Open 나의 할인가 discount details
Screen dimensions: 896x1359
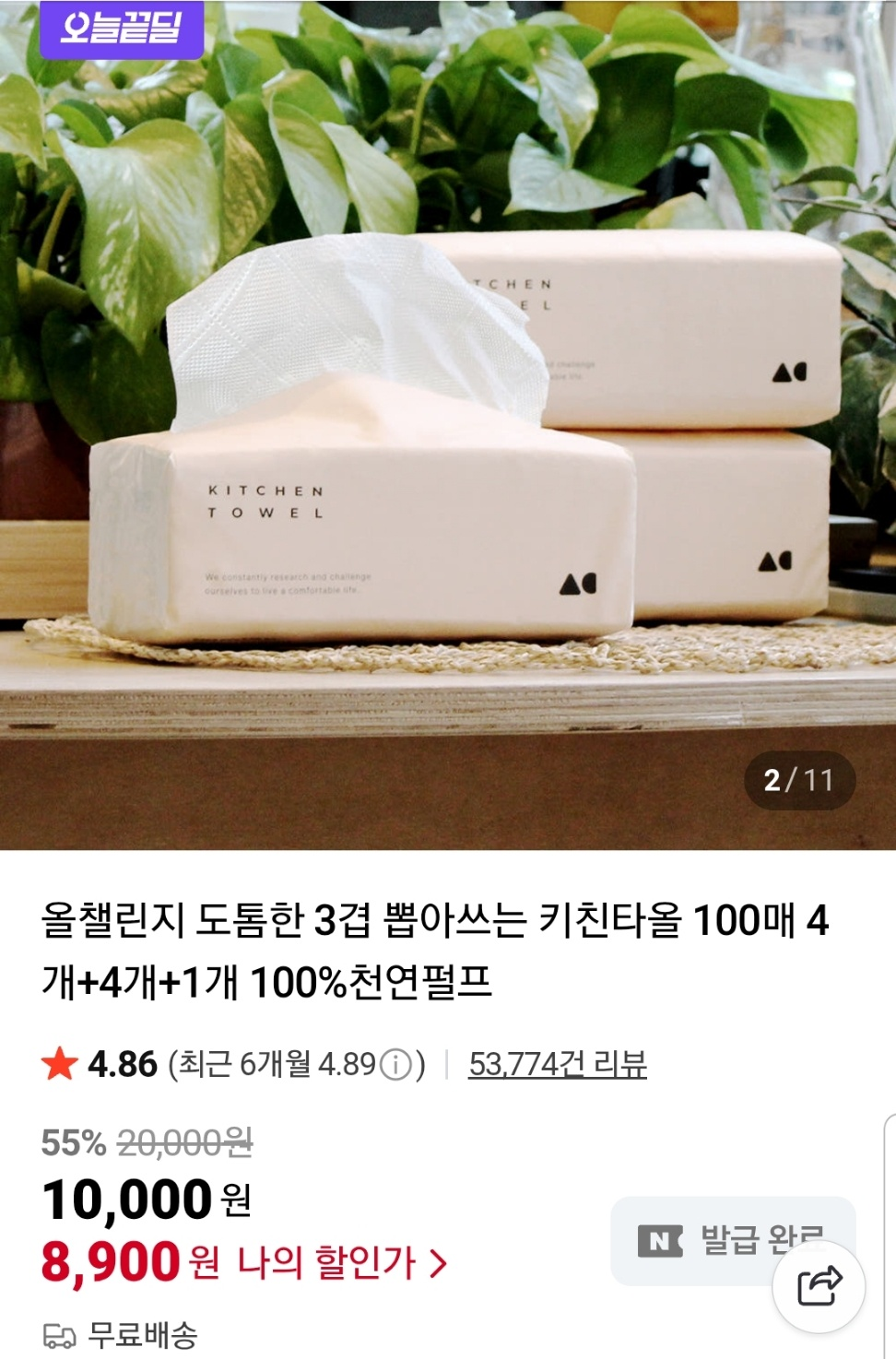341,1262
